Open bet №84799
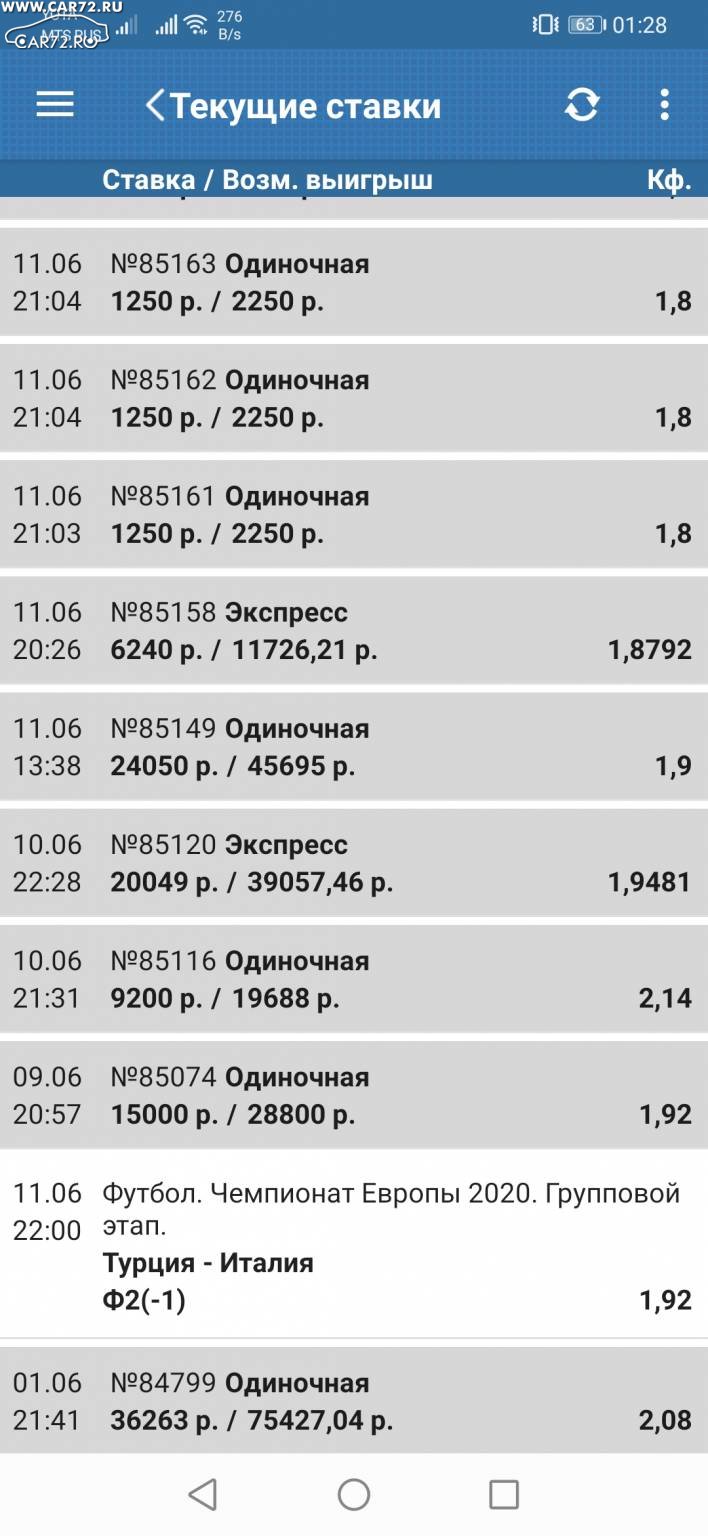Image resolution: width=708 pixels, height=1536 pixels. point(354,1400)
